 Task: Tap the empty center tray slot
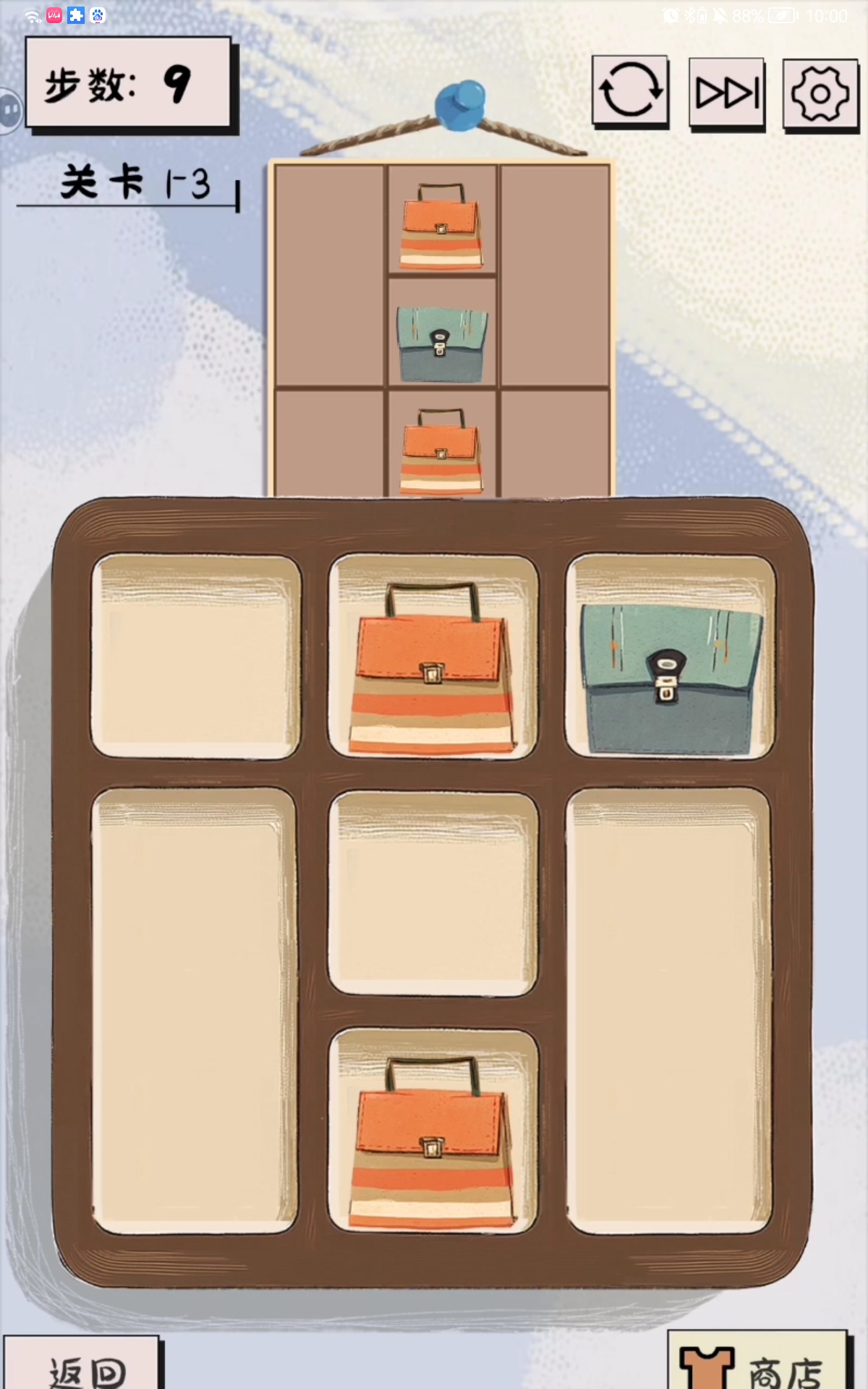[x=433, y=893]
